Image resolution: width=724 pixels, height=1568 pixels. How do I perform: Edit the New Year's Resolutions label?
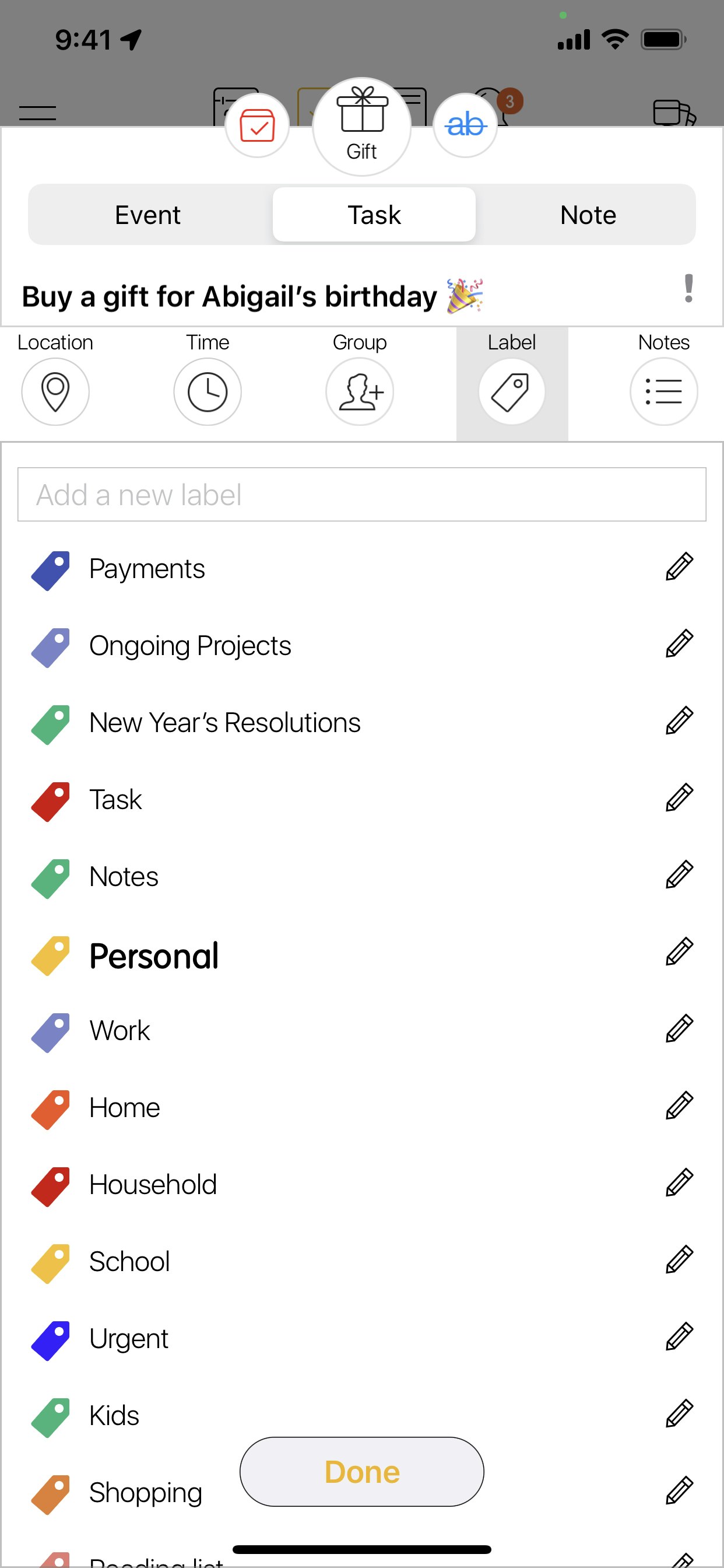[x=679, y=720]
